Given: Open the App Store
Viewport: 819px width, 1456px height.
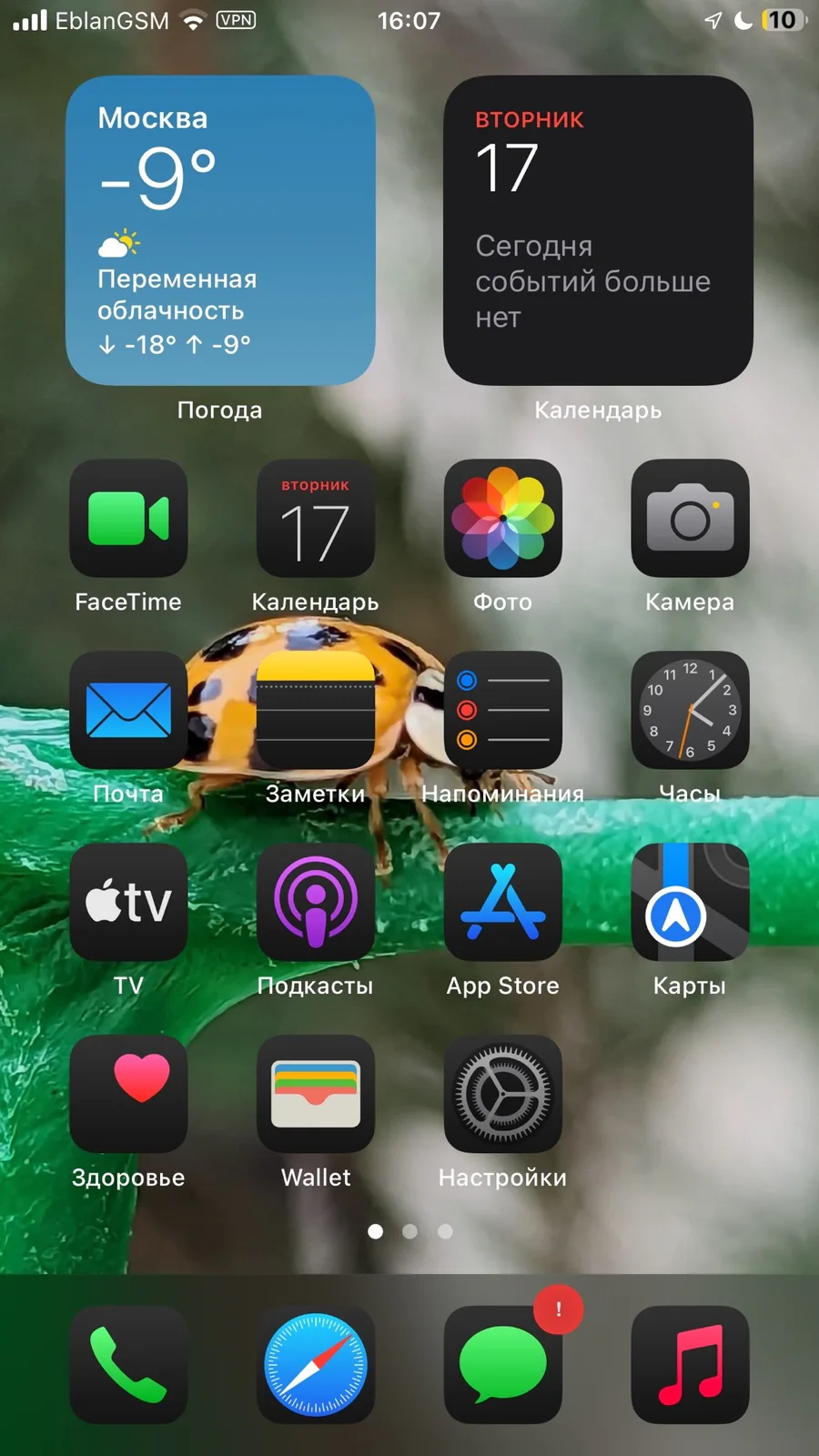Looking at the screenshot, I should pyautogui.click(x=502, y=902).
